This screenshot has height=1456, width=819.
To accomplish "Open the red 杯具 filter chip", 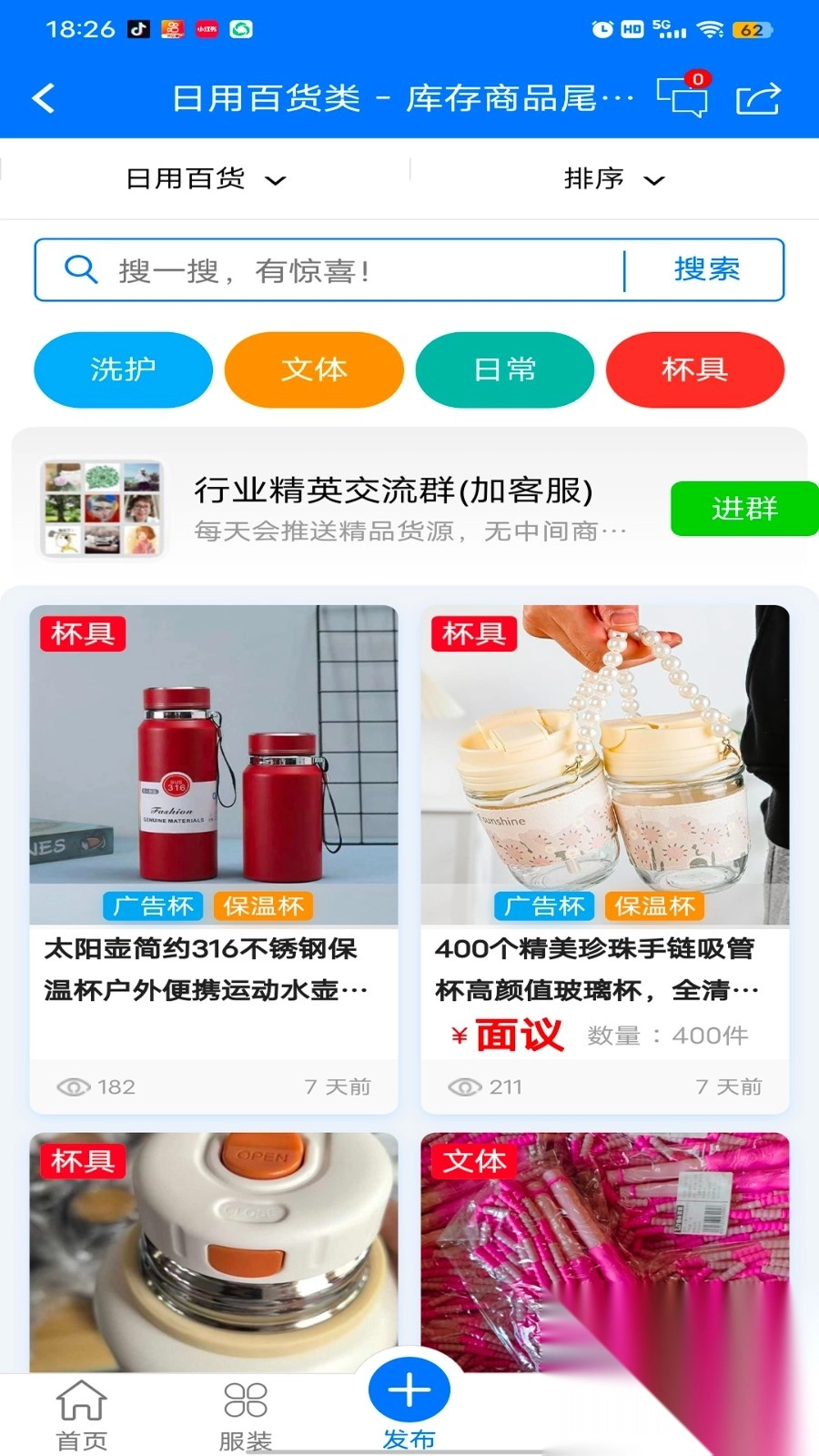I will coord(695,369).
